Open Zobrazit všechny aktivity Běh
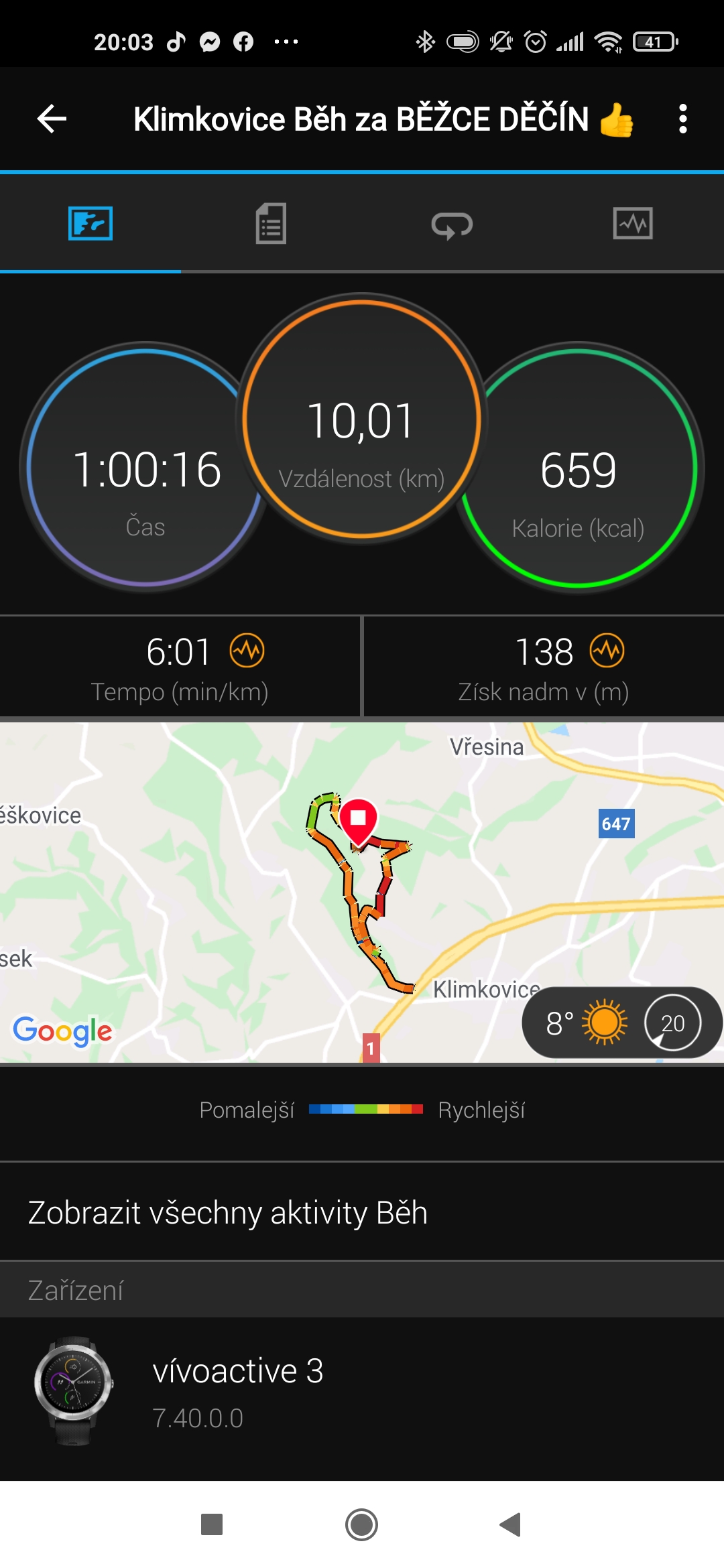The image size is (724, 1568). (362, 1212)
